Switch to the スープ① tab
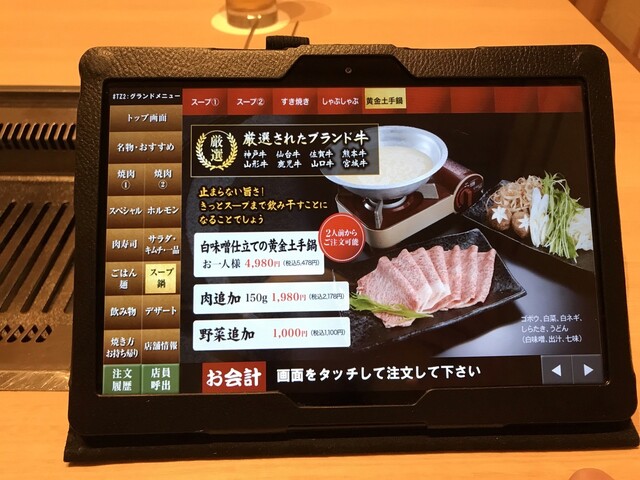The width and height of the screenshot is (640, 480). 205,101
